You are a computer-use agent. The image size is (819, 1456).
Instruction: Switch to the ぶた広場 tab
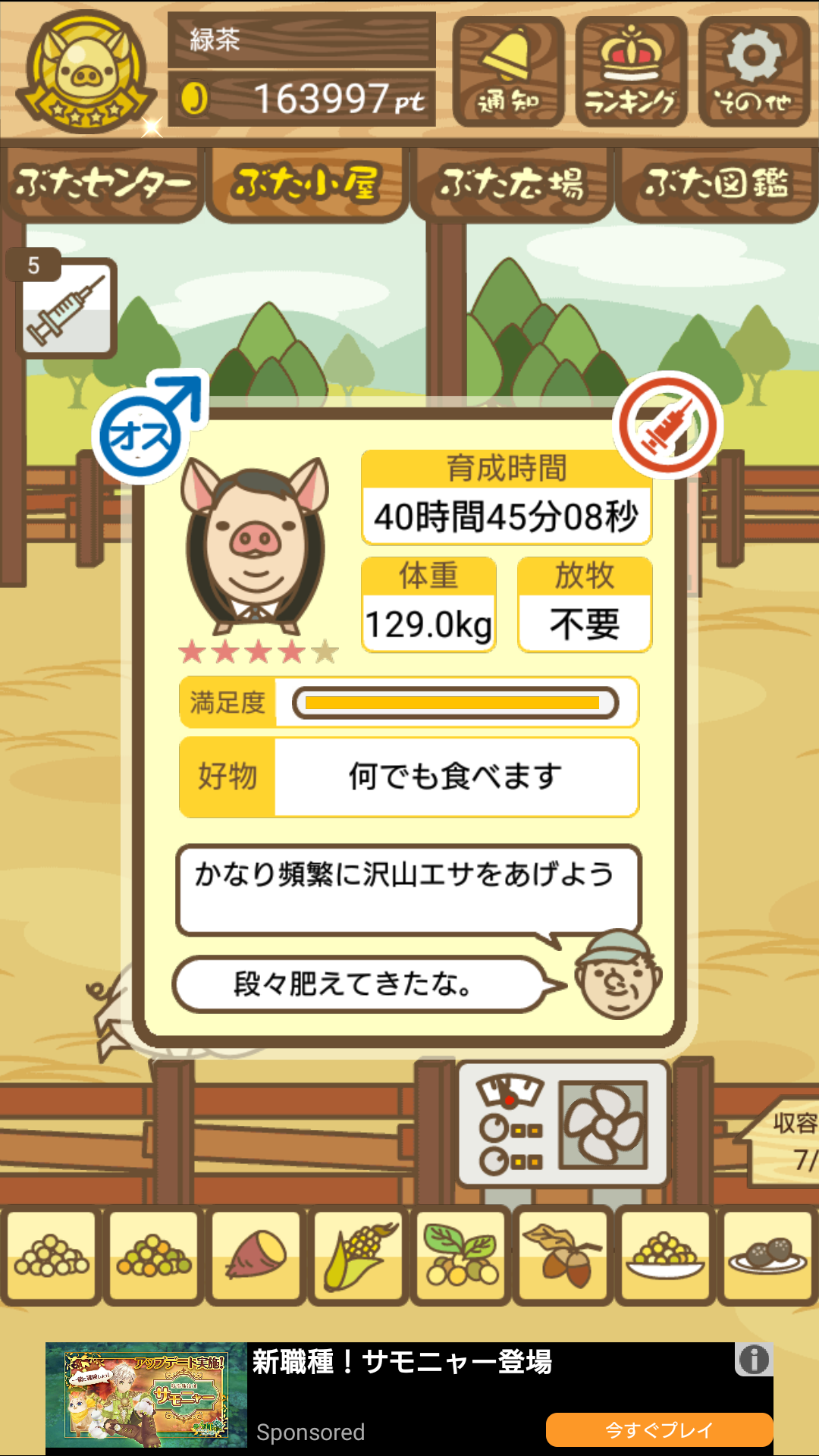click(512, 184)
